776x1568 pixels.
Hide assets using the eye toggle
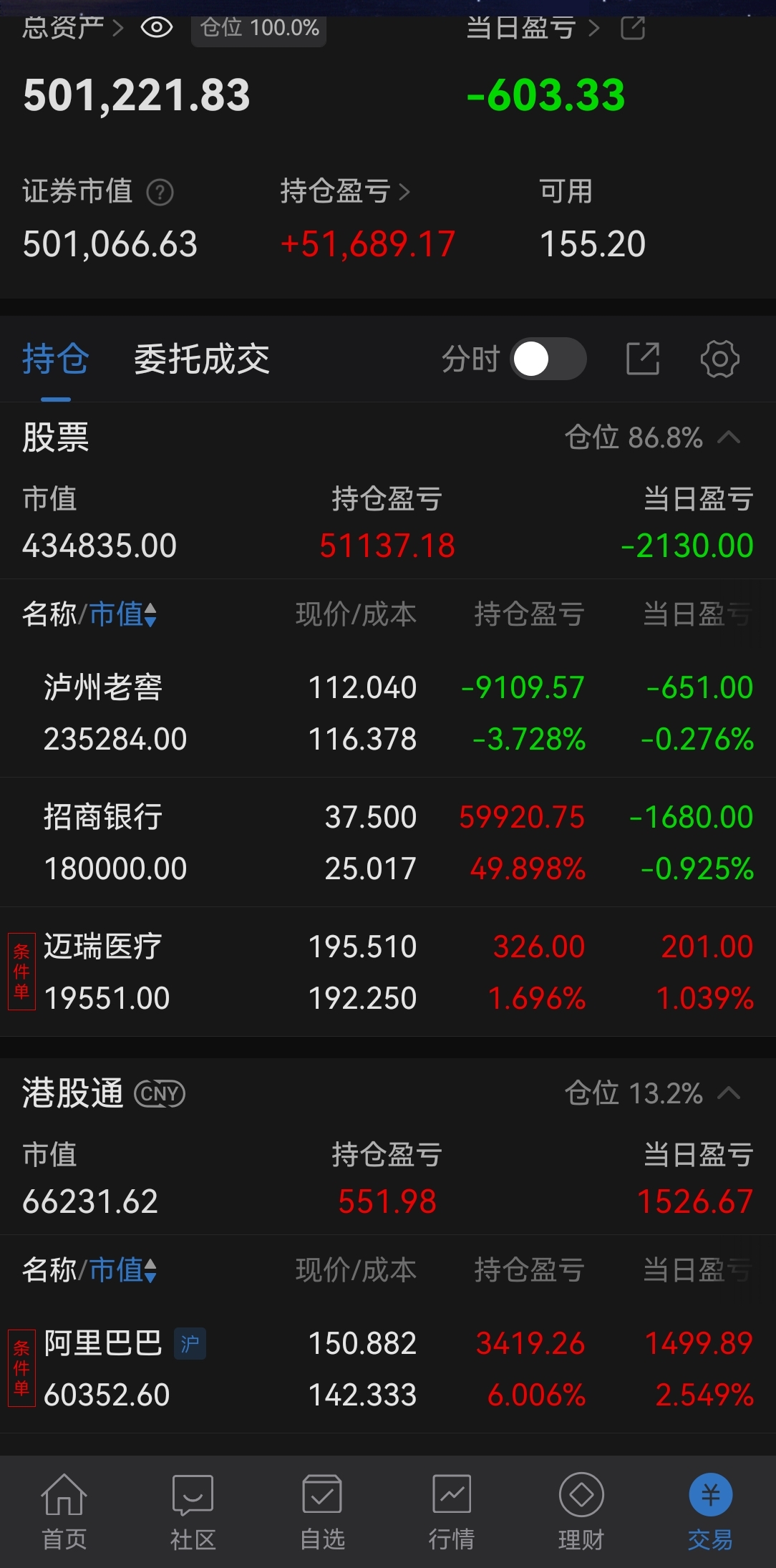(156, 27)
